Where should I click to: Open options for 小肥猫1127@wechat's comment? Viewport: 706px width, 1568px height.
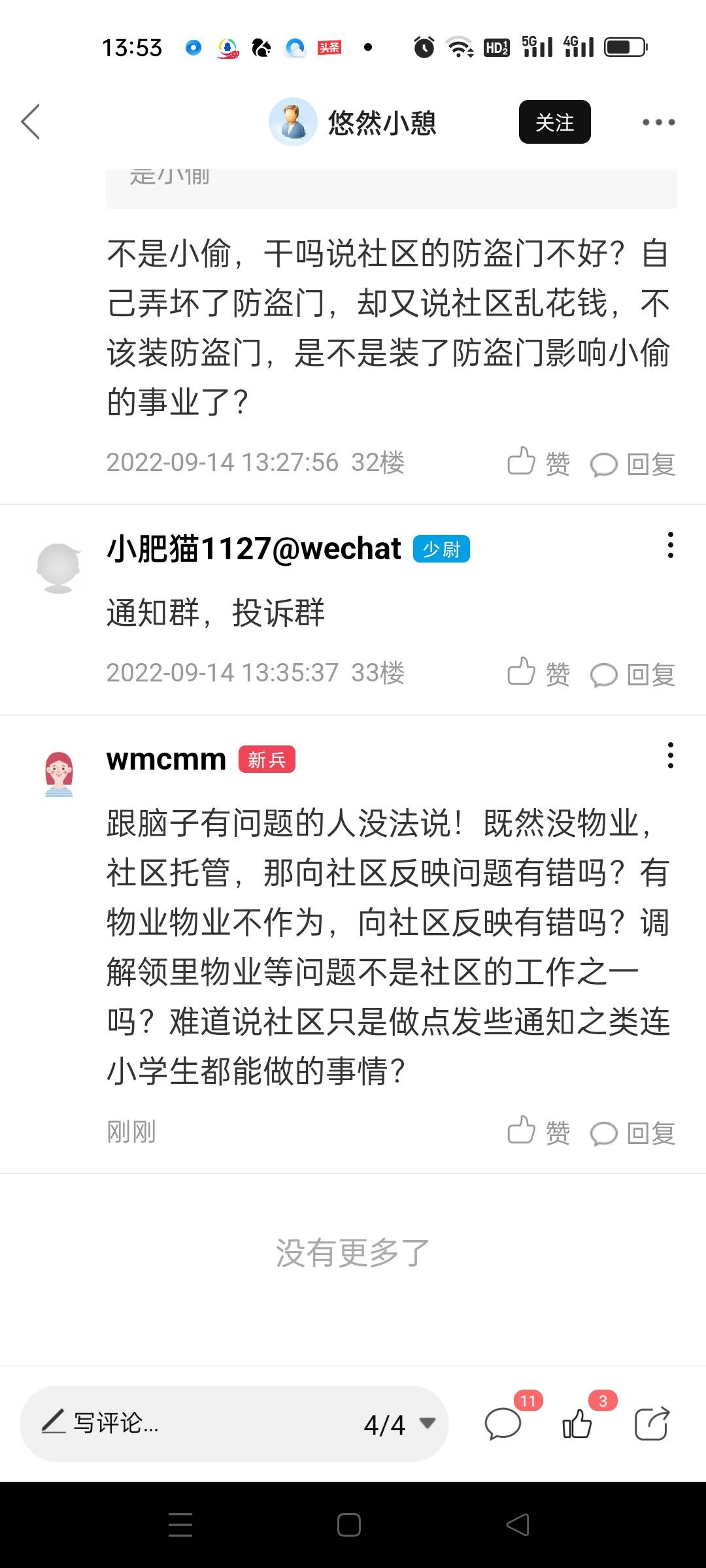[670, 545]
